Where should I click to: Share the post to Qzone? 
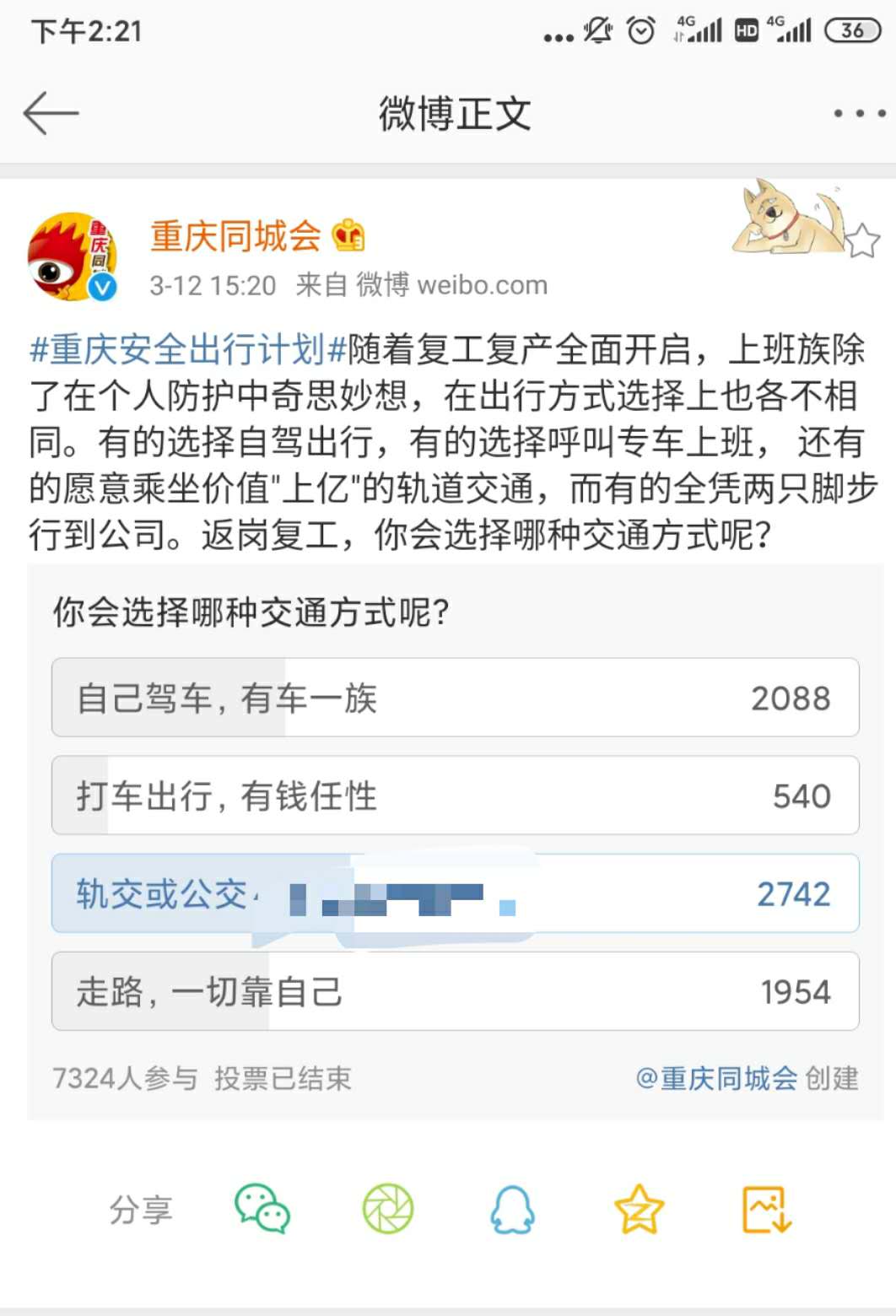pos(639,1210)
